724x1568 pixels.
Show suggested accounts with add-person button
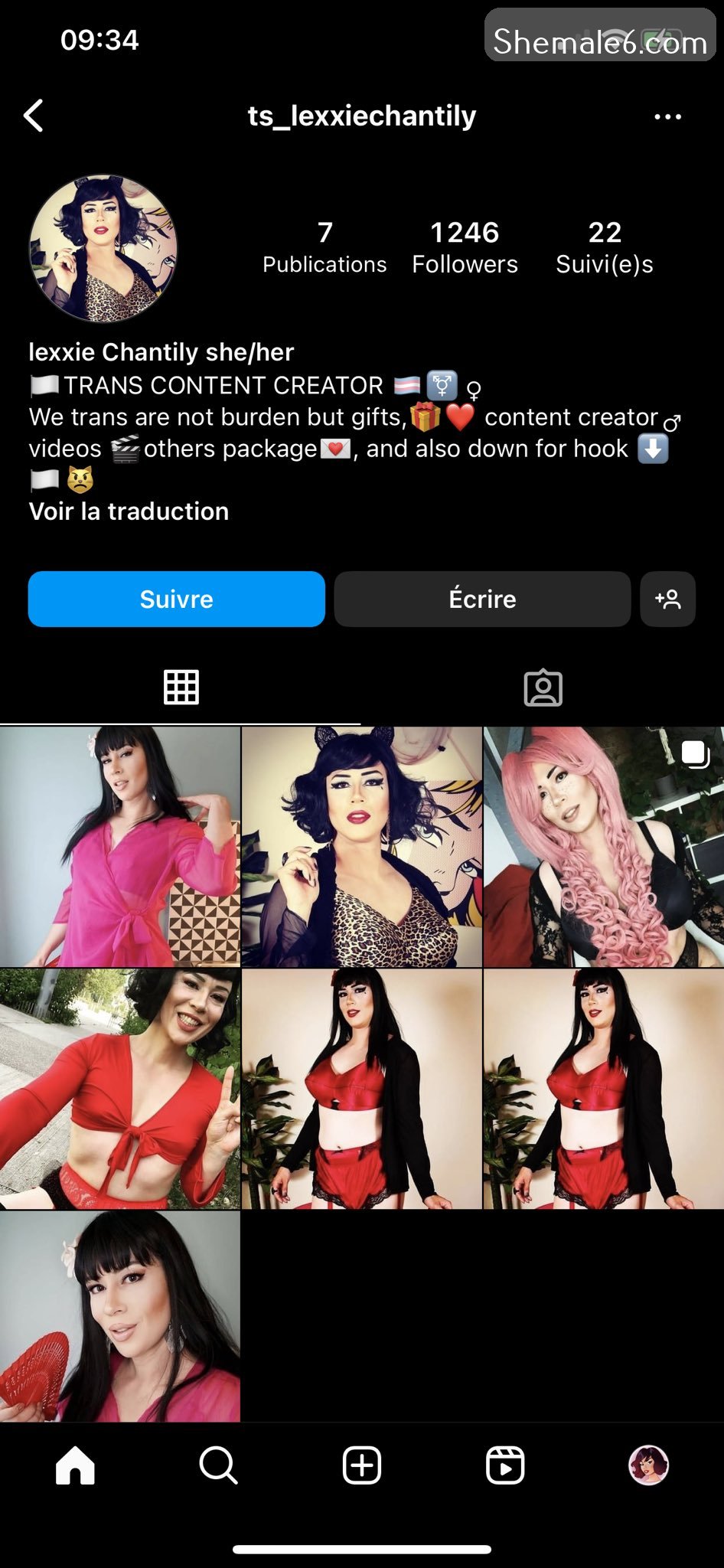coord(667,599)
